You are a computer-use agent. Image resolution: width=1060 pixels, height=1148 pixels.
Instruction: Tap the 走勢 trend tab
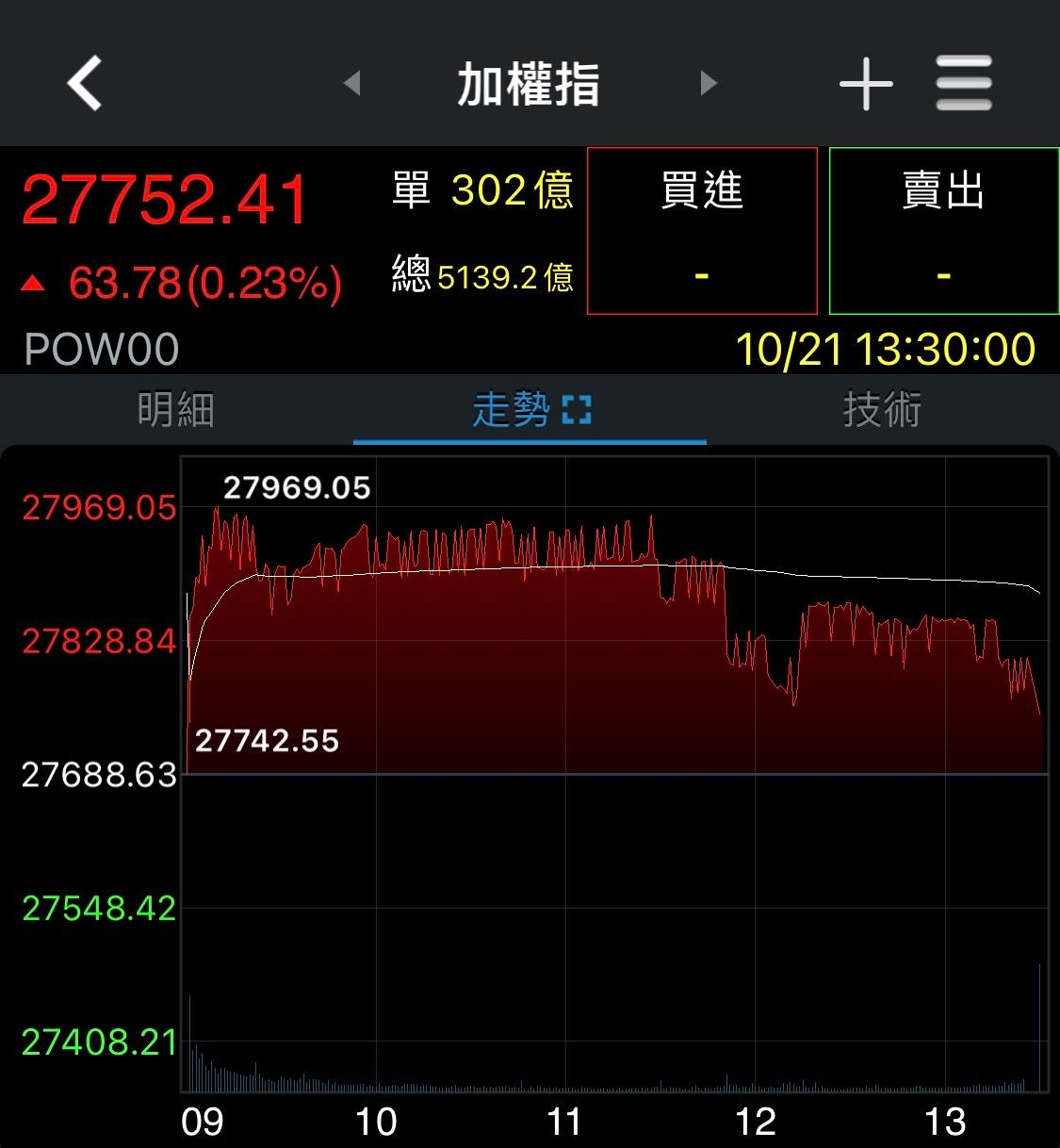click(509, 409)
